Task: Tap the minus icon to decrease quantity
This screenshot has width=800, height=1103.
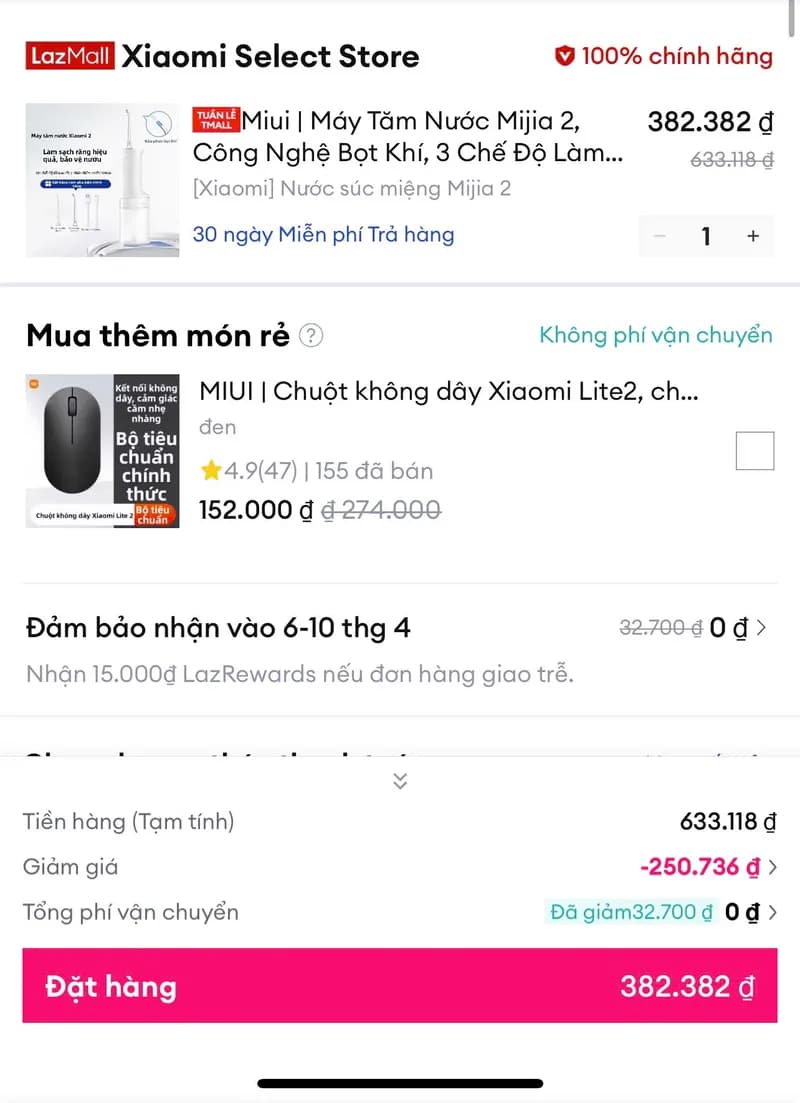Action: [x=659, y=236]
